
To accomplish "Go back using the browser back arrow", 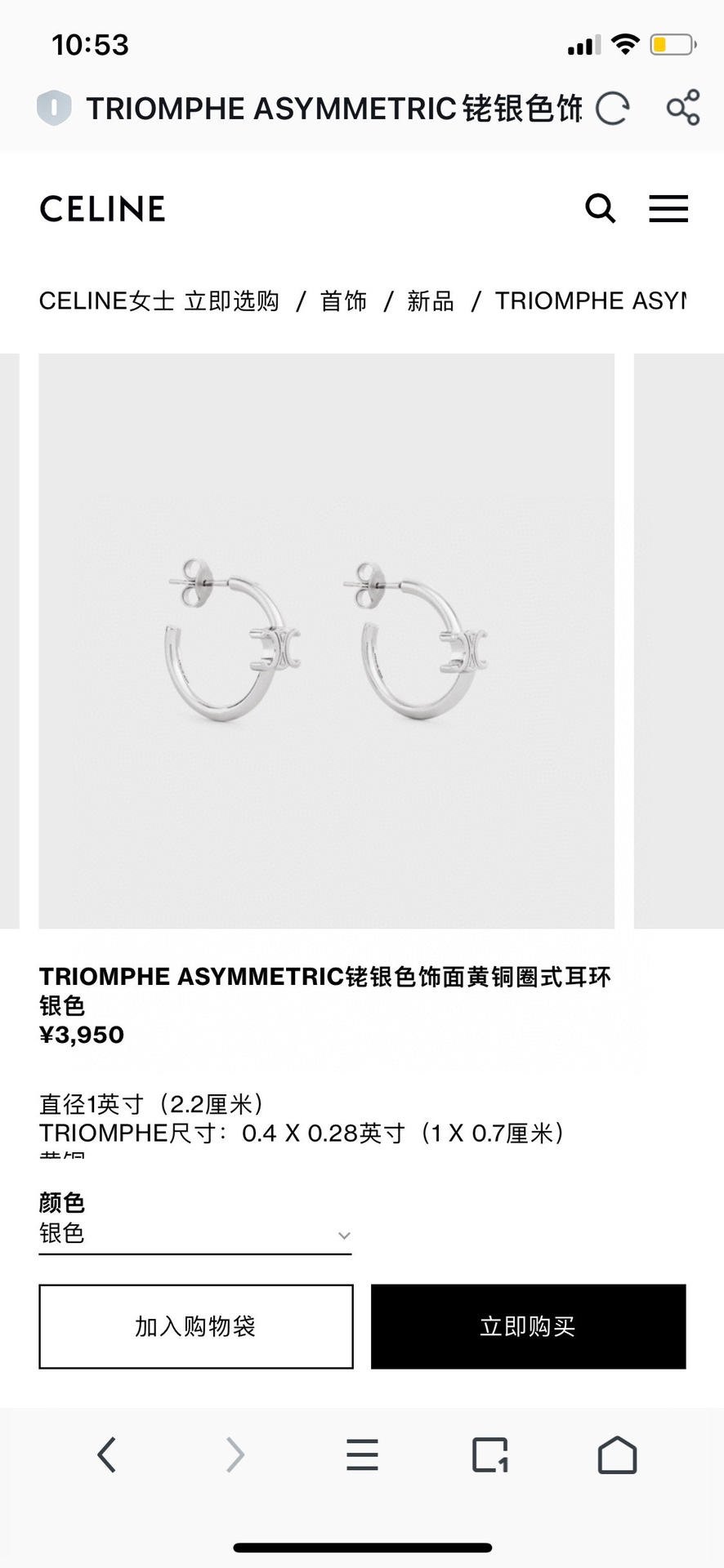I will [106, 1454].
